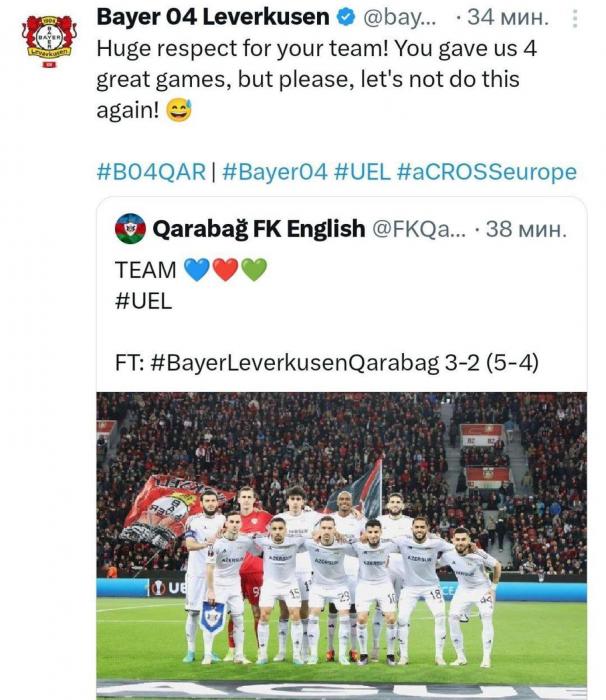Image resolution: width=606 pixels, height=700 pixels.
Task: Open the #UEL hashtag in Bayer's tweet
Action: pos(362,172)
